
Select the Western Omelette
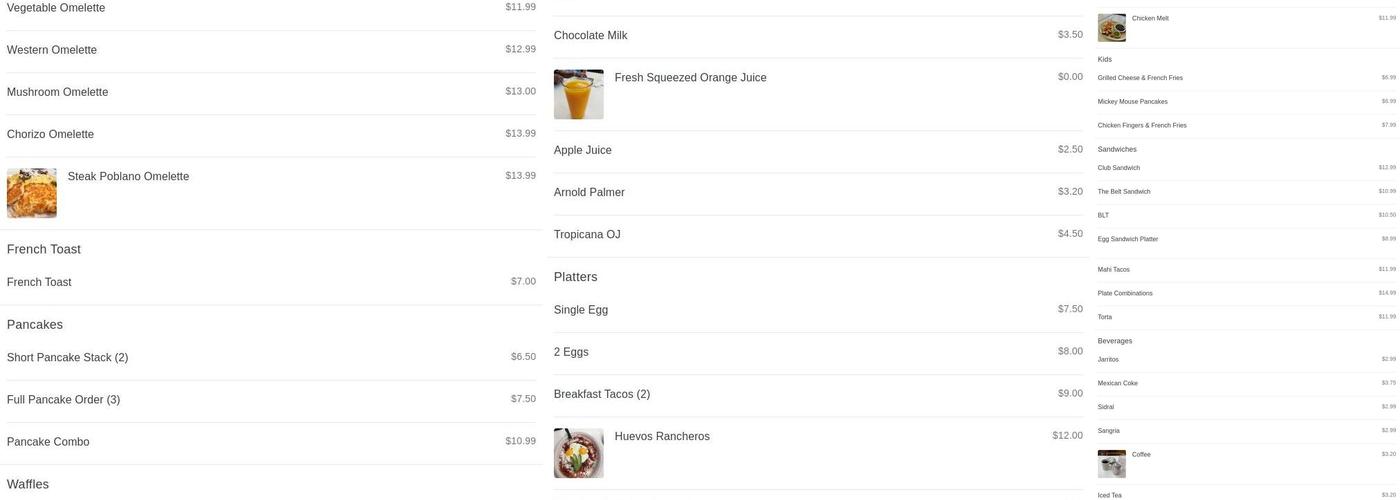(x=52, y=50)
